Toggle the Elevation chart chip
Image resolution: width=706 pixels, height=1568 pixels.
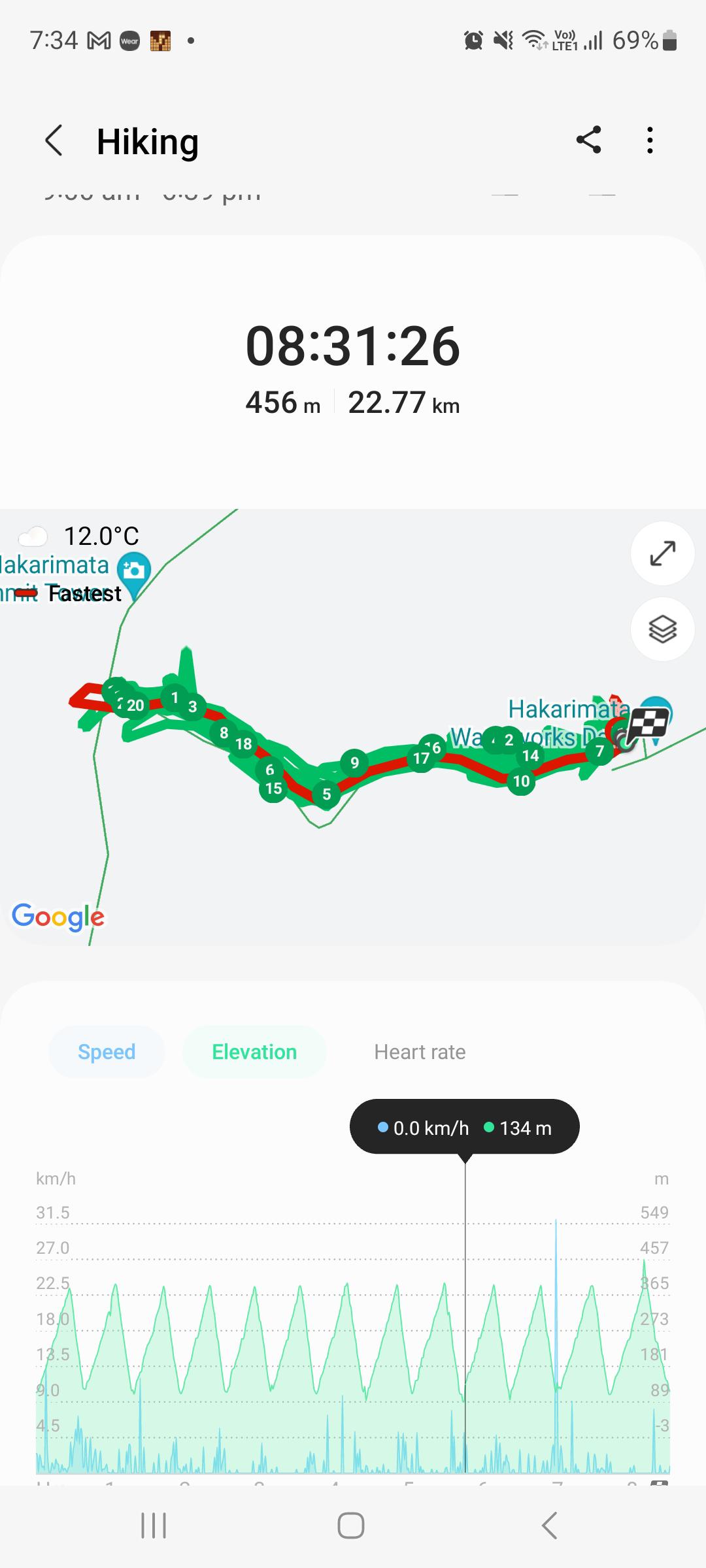254,1052
